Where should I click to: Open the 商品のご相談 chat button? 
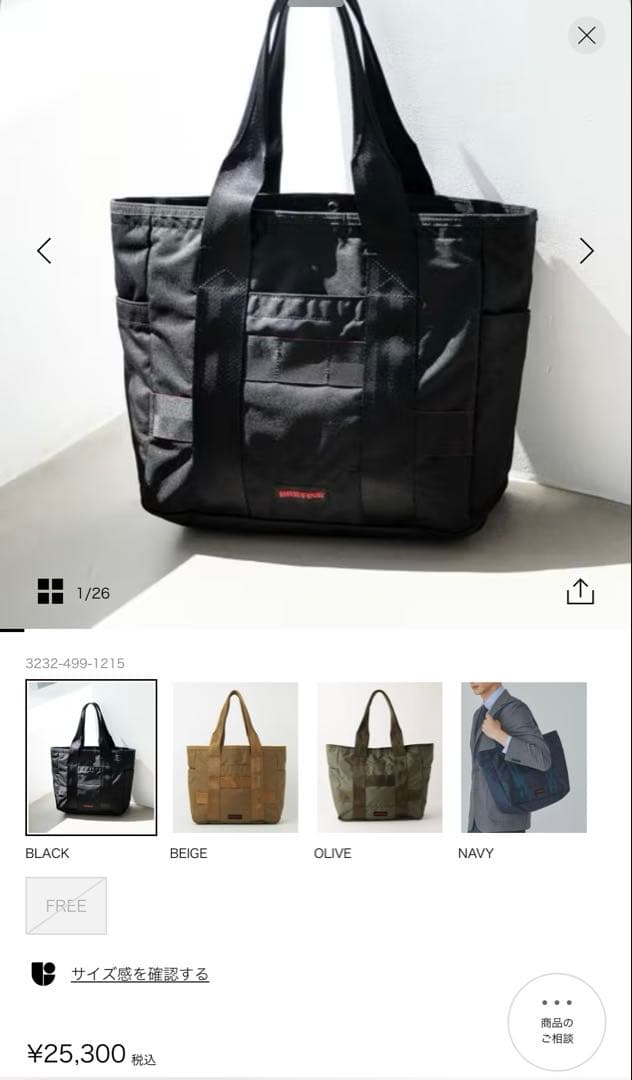coord(557,1022)
